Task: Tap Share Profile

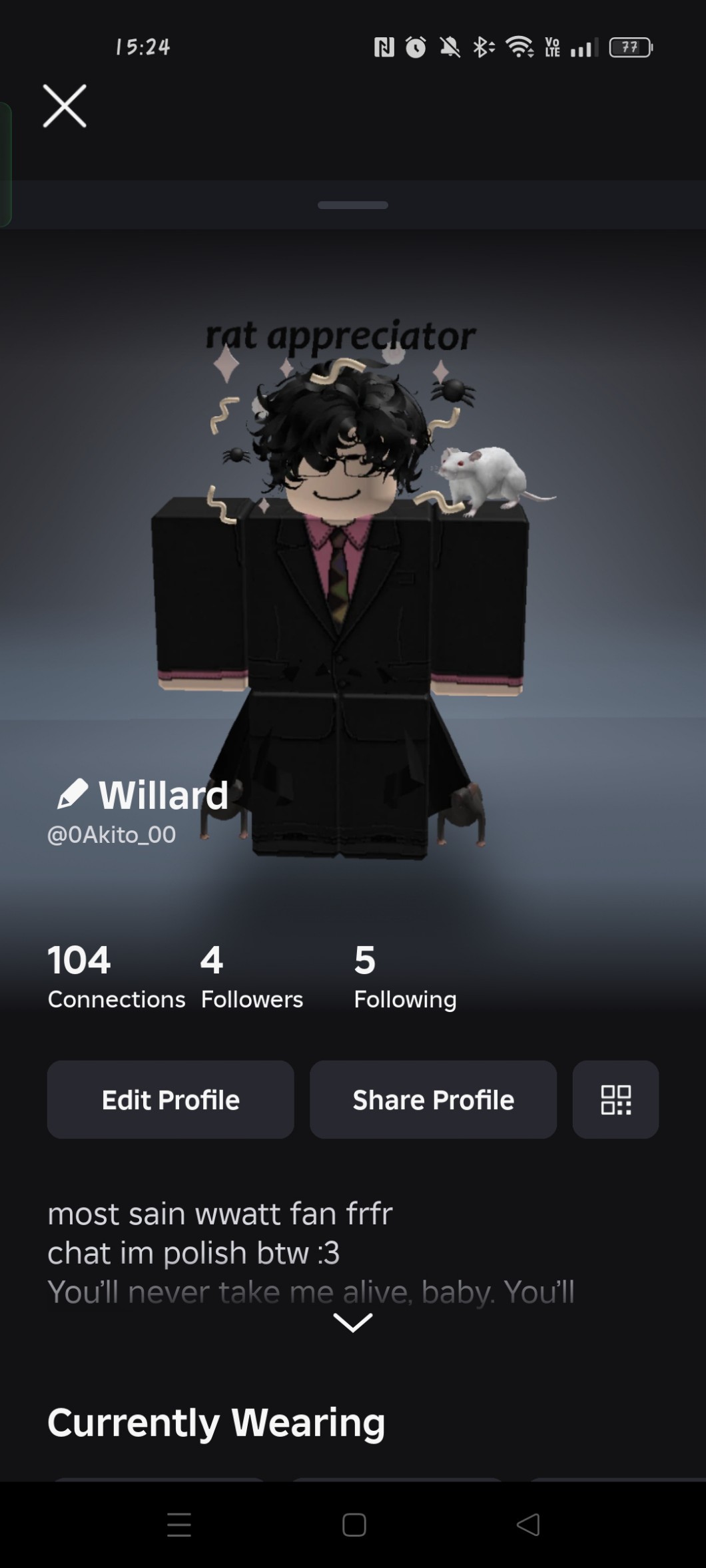Action: coord(433,1099)
